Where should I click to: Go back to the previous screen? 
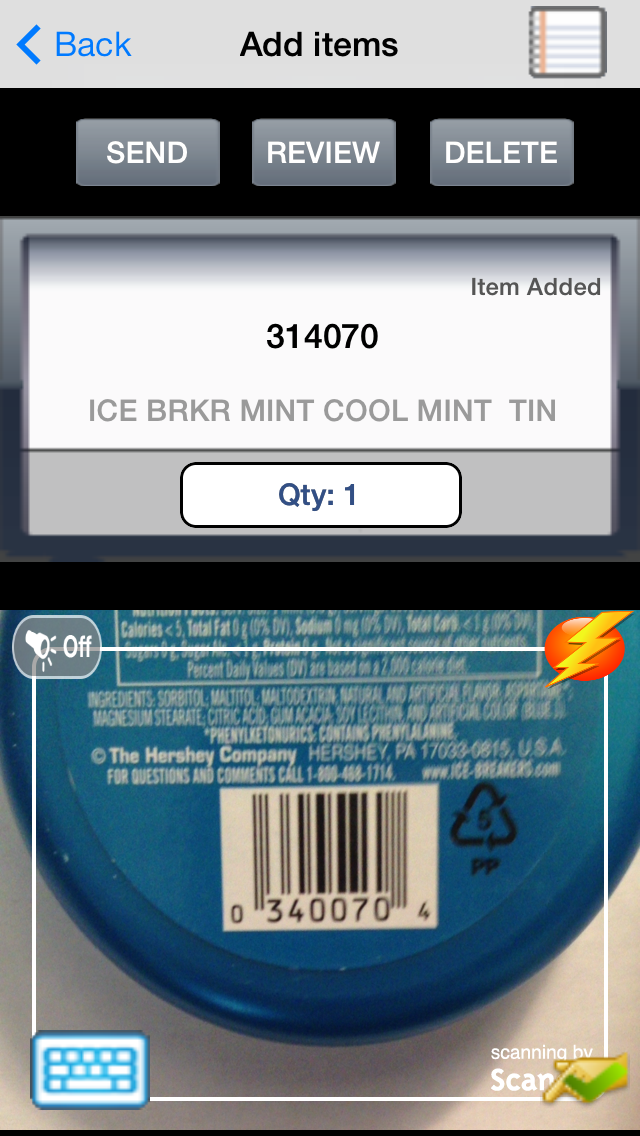click(x=75, y=45)
